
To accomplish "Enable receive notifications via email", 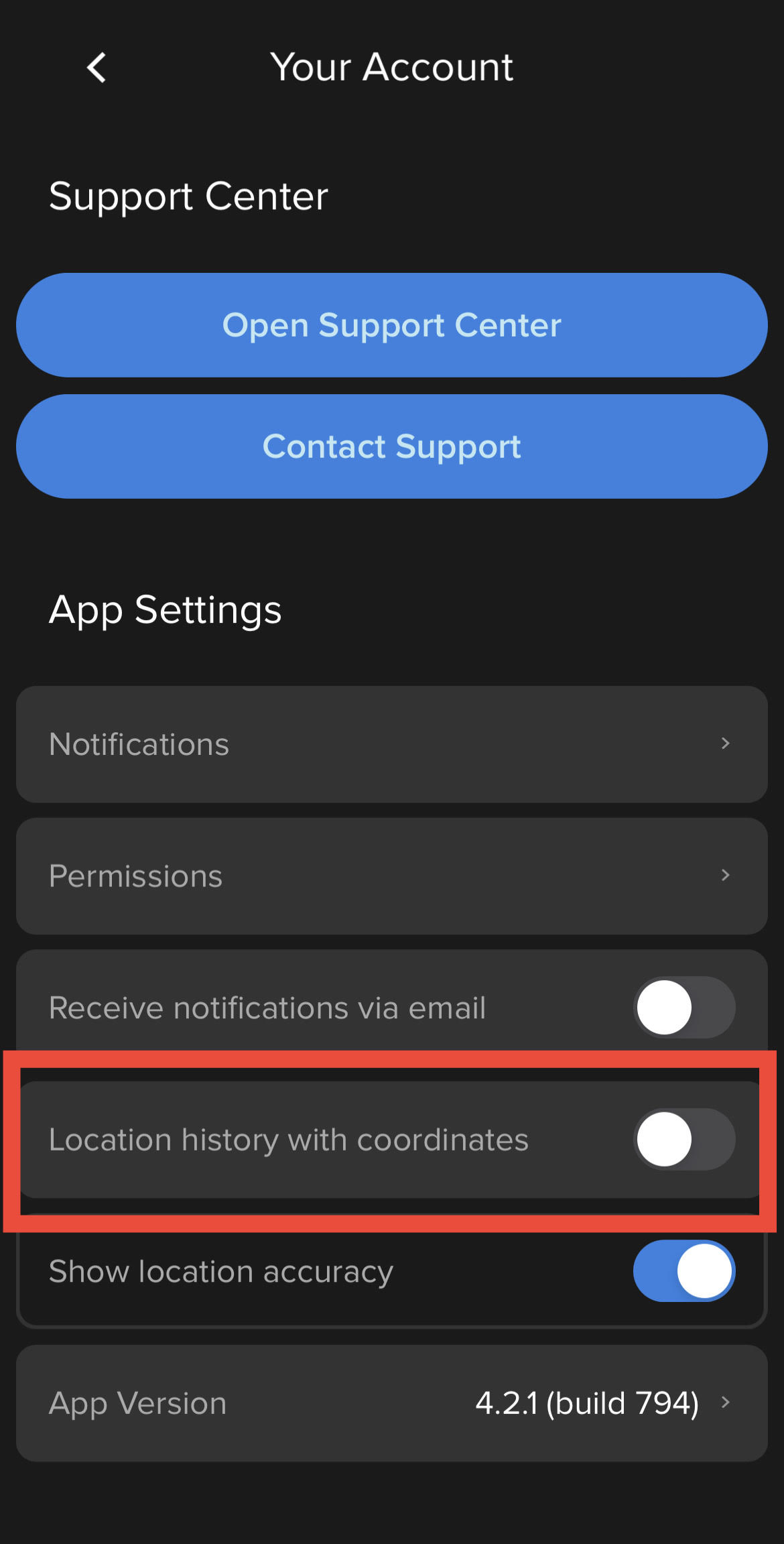I will coord(683,1007).
